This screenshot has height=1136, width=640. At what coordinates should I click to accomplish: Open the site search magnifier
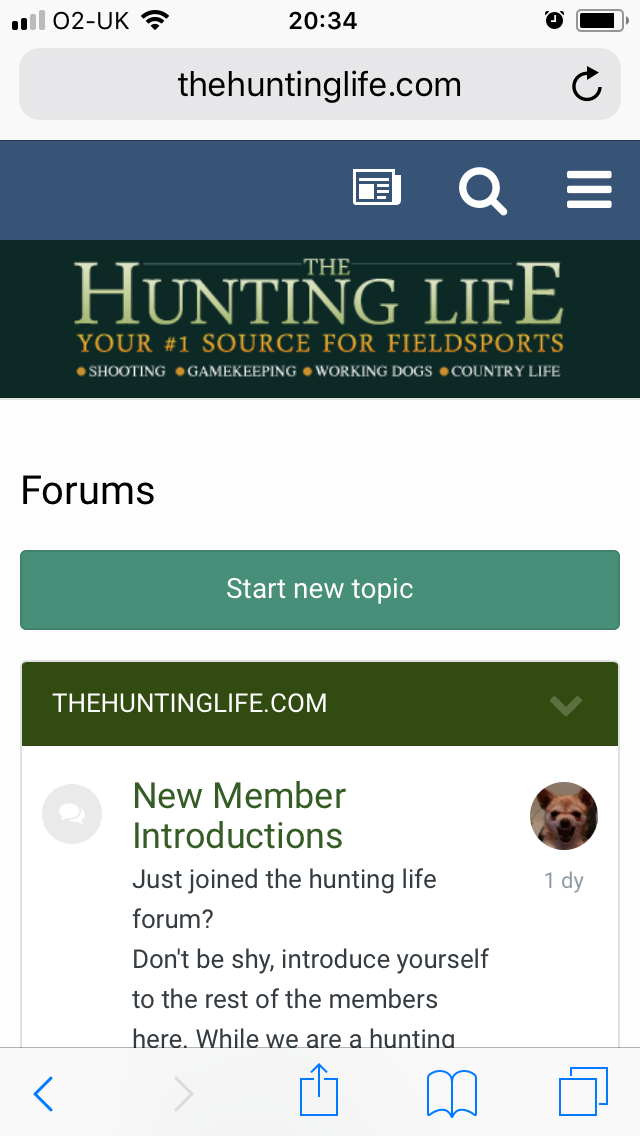[x=483, y=189]
